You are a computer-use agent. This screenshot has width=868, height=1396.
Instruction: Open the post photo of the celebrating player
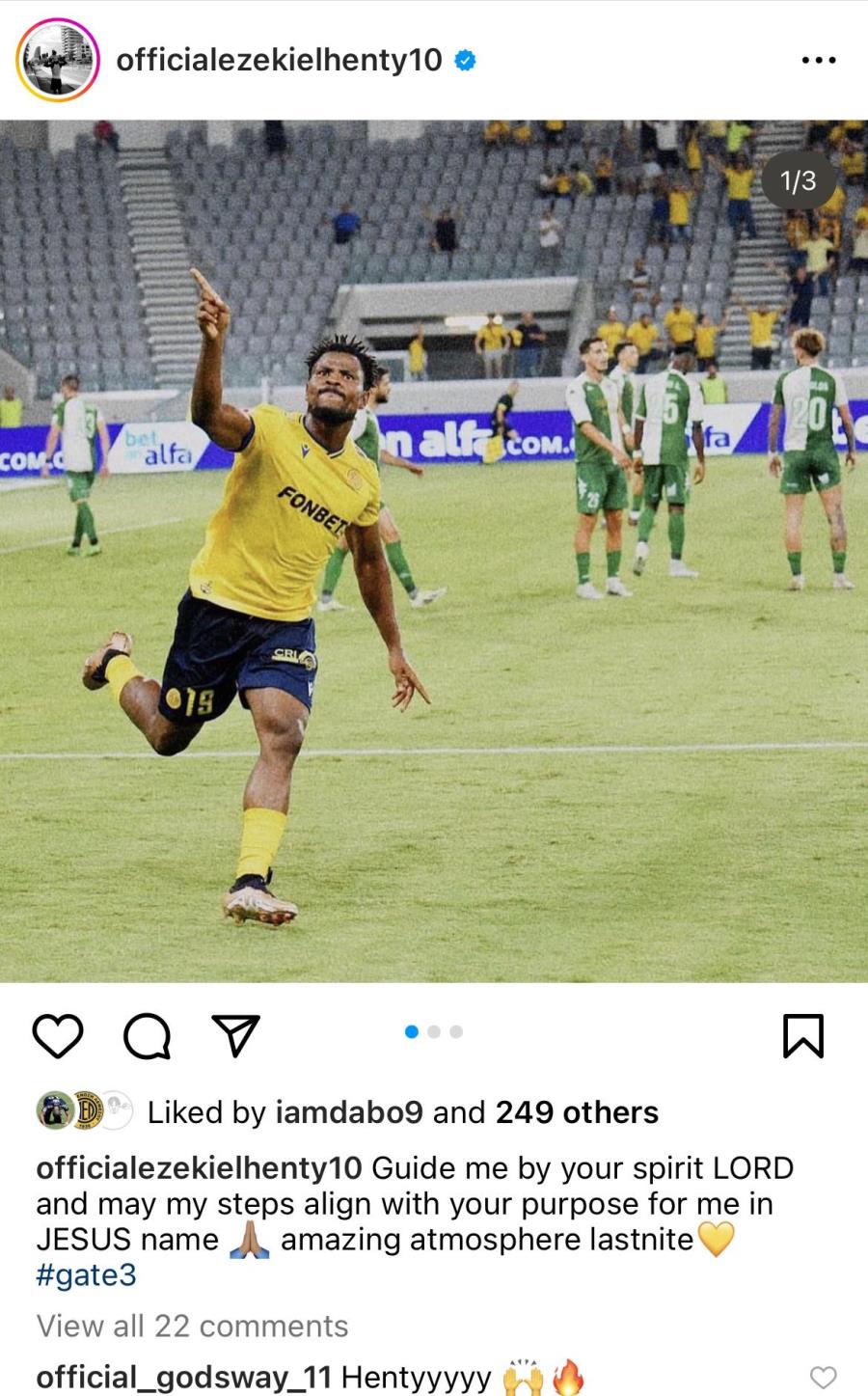[434, 550]
